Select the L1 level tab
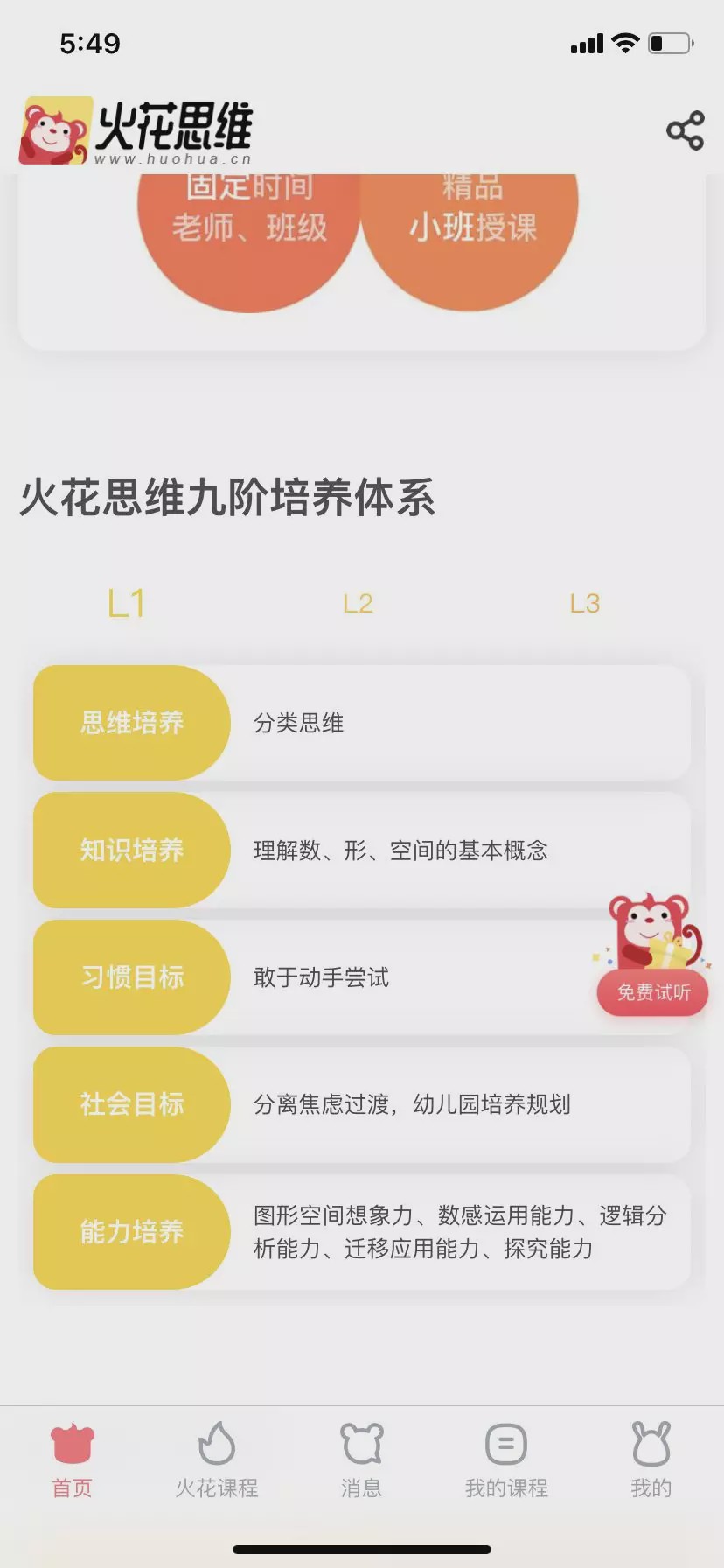The height and width of the screenshot is (1568, 724). coord(129,602)
